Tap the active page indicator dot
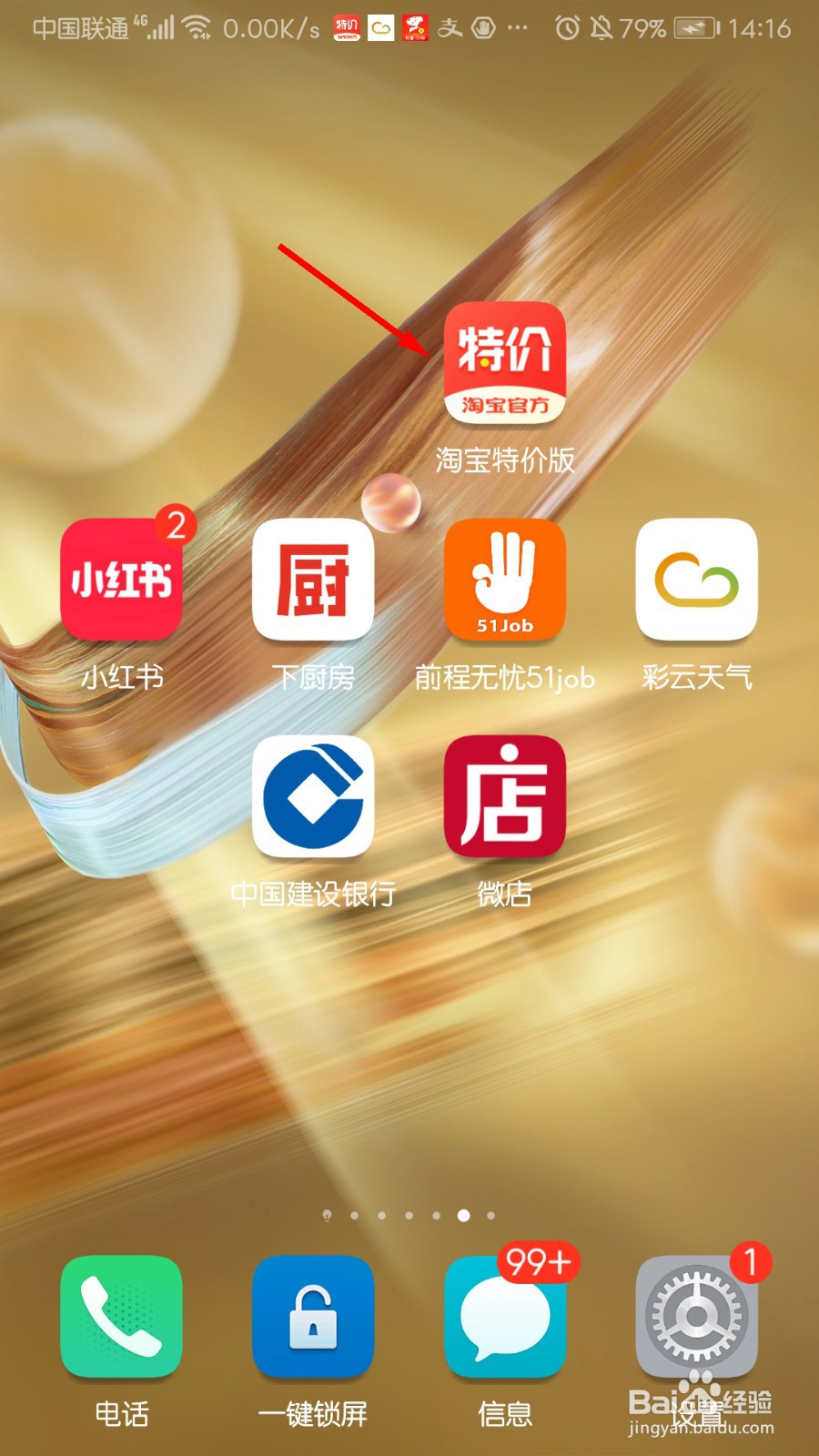The height and width of the screenshot is (1456, 819). [462, 1217]
